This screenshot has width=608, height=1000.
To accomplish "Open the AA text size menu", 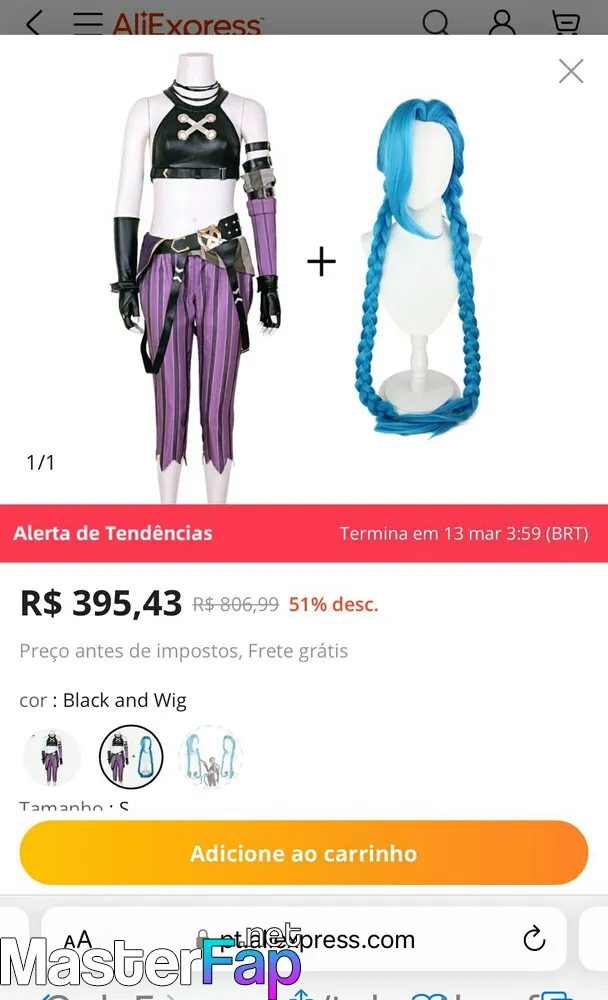I will coord(78,939).
